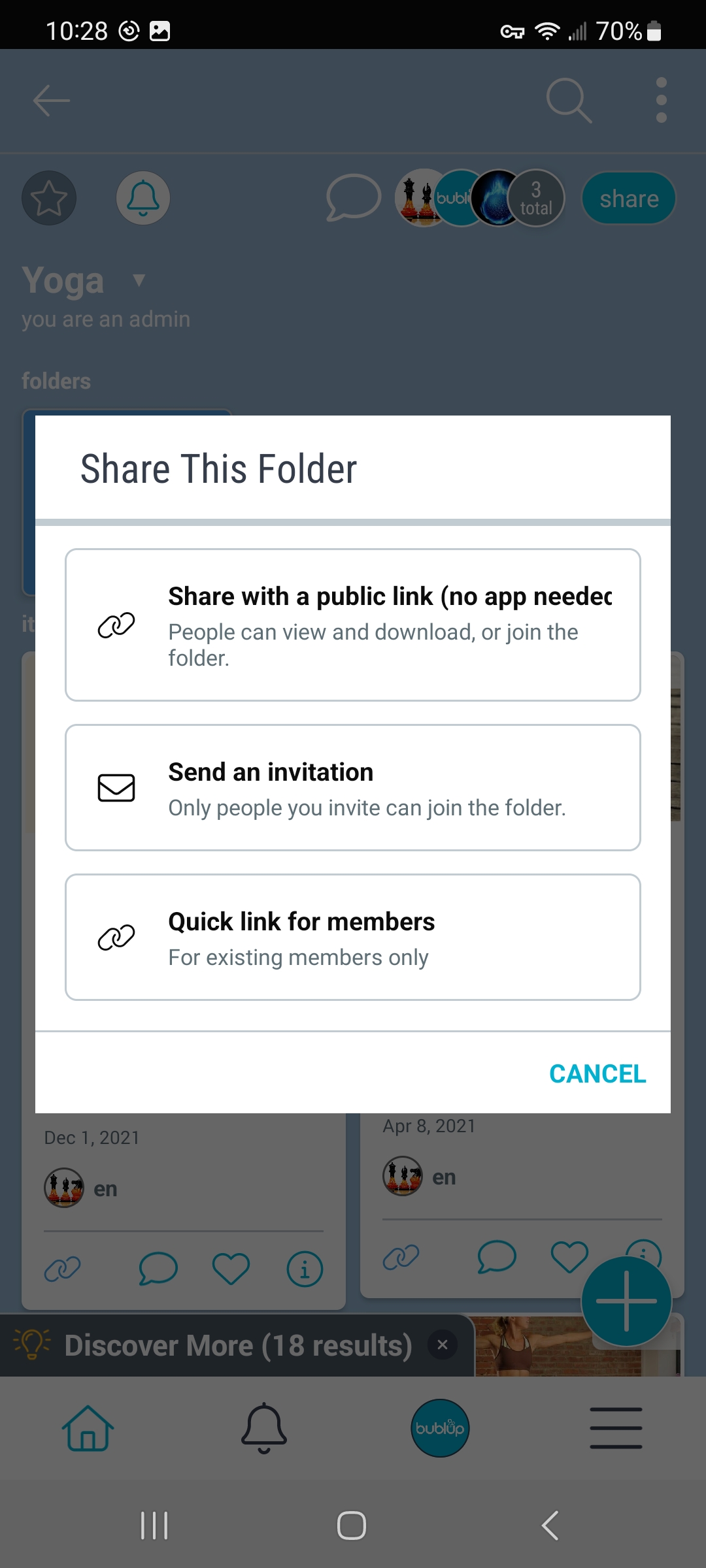Go back with the system back button
This screenshot has height=1568, width=706.
tap(550, 1526)
